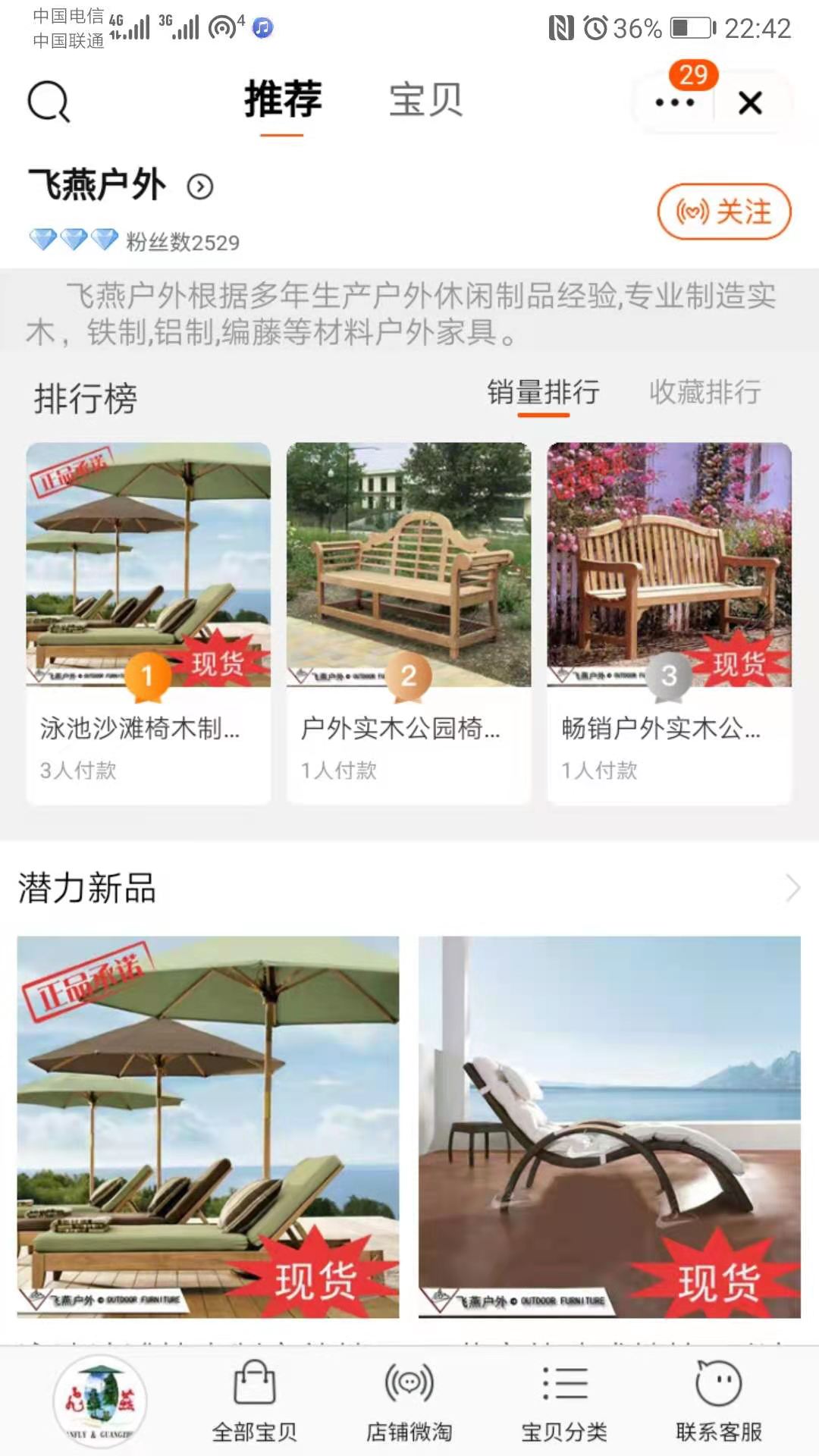The height and width of the screenshot is (1456, 819).
Task: Expand 潜力新品 section arrow
Action: point(792,887)
